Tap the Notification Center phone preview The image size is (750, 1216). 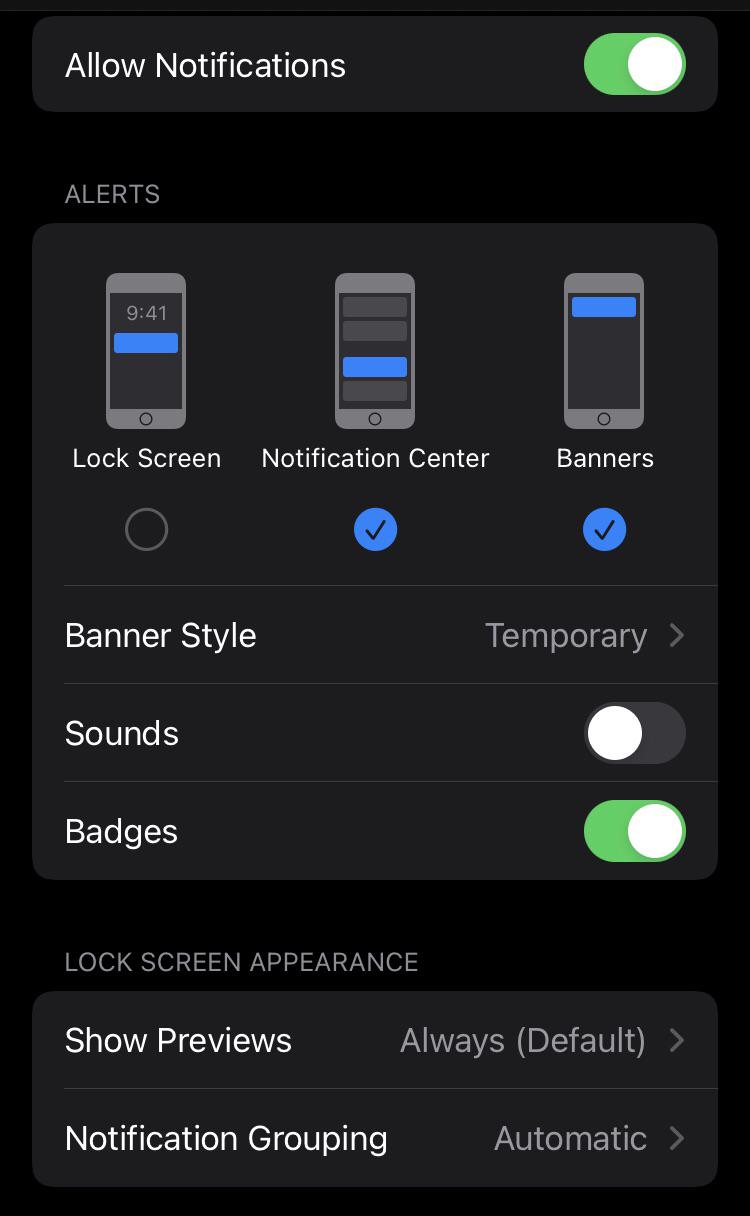point(375,350)
